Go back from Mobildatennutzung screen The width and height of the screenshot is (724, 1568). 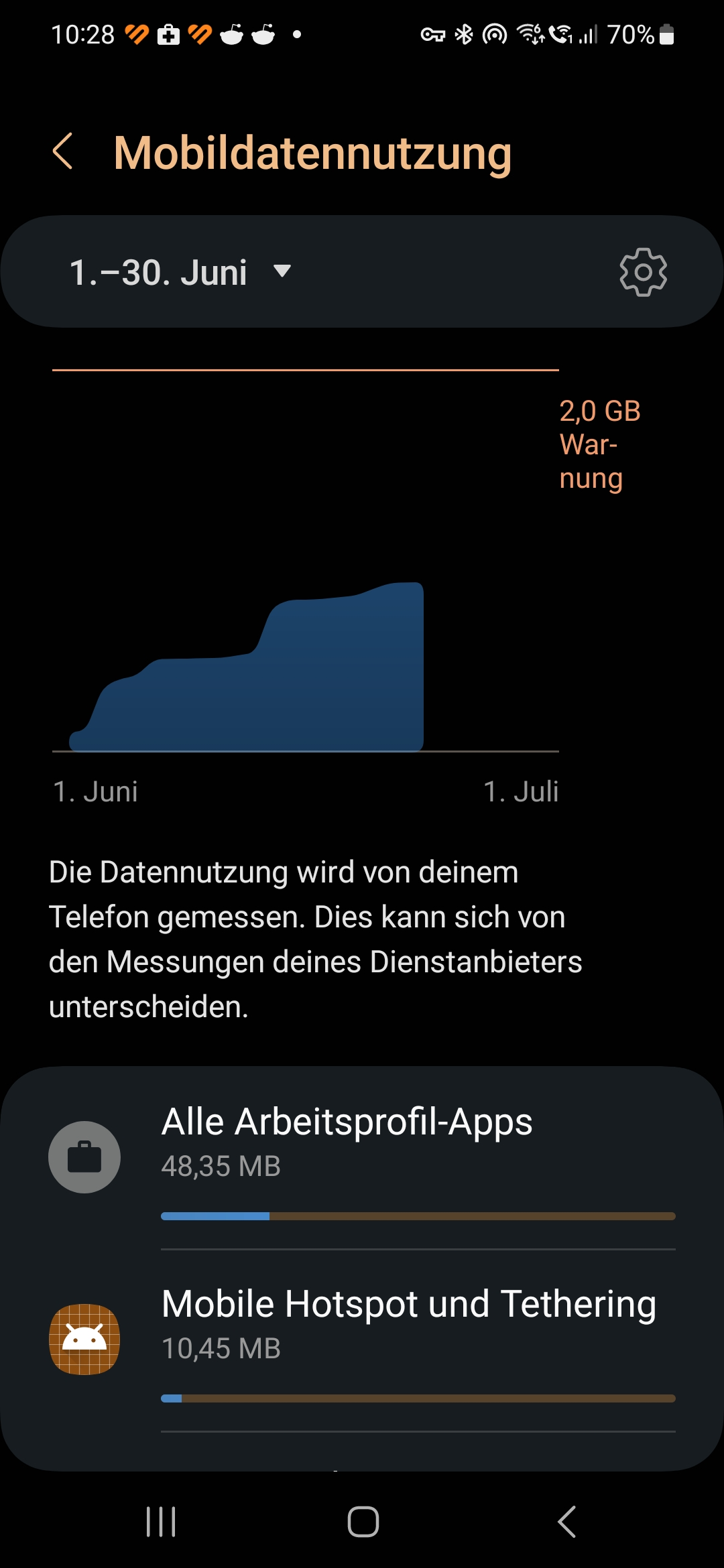point(63,151)
